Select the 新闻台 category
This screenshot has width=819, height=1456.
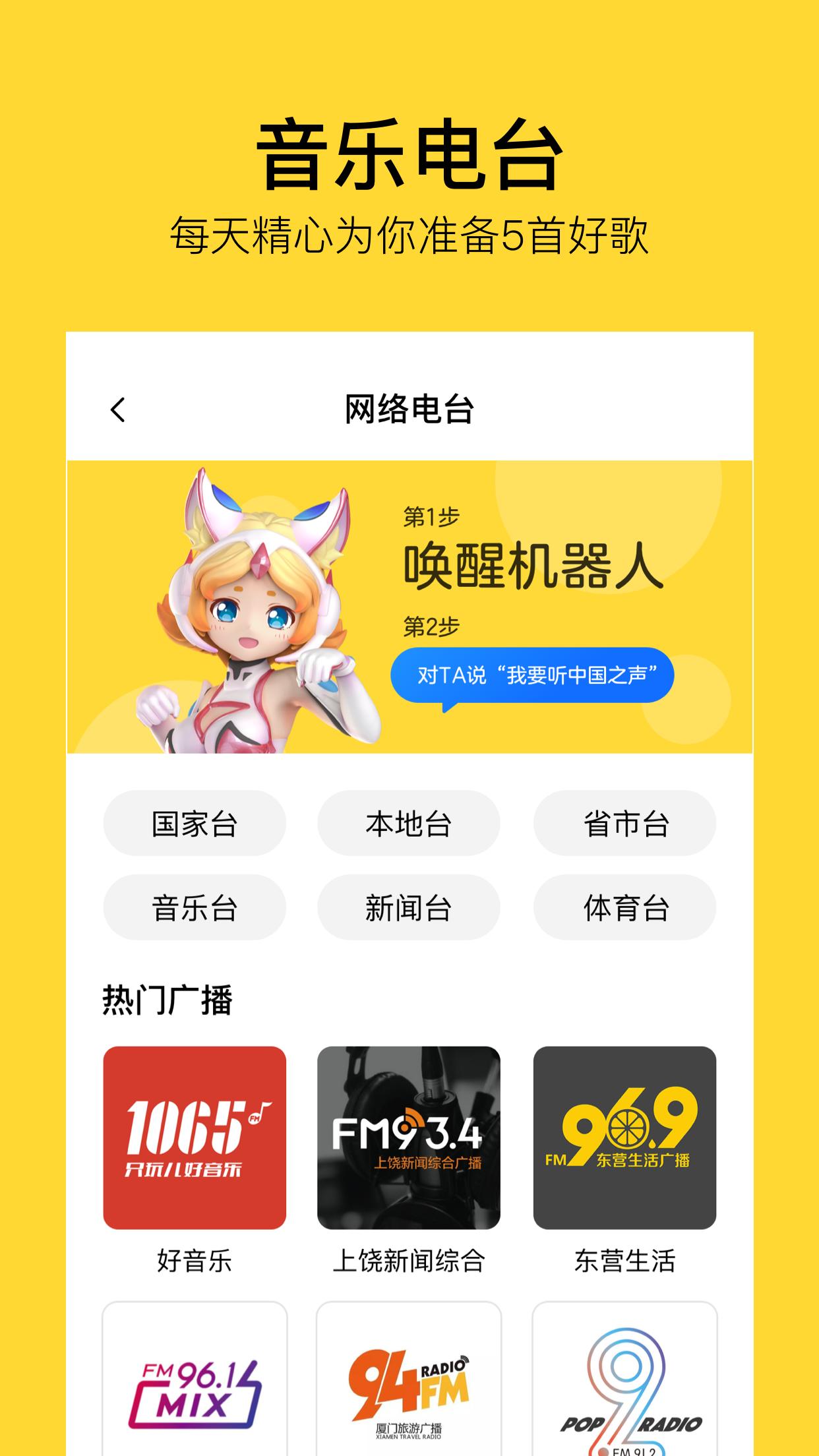[409, 908]
